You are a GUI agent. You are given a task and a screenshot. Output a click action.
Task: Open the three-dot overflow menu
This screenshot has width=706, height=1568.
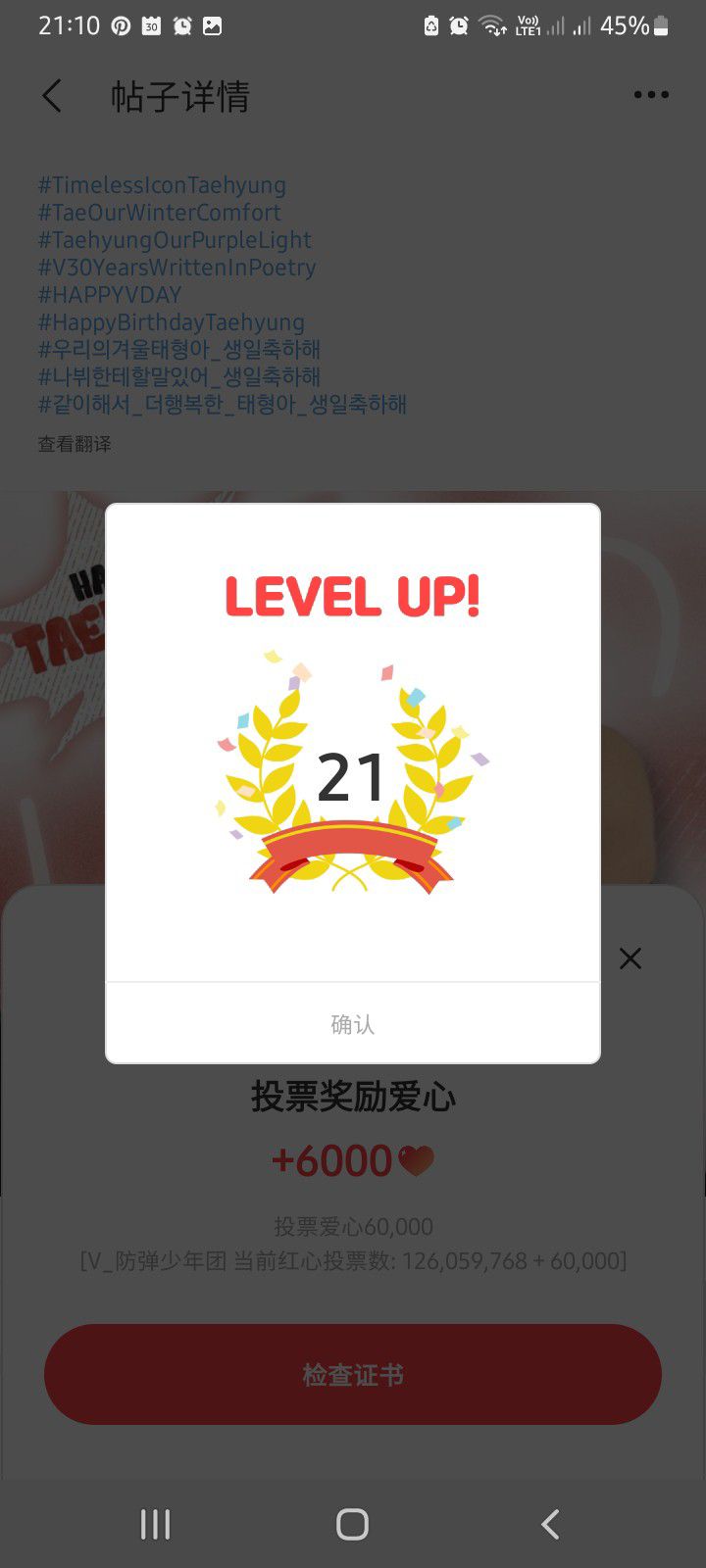tap(650, 95)
